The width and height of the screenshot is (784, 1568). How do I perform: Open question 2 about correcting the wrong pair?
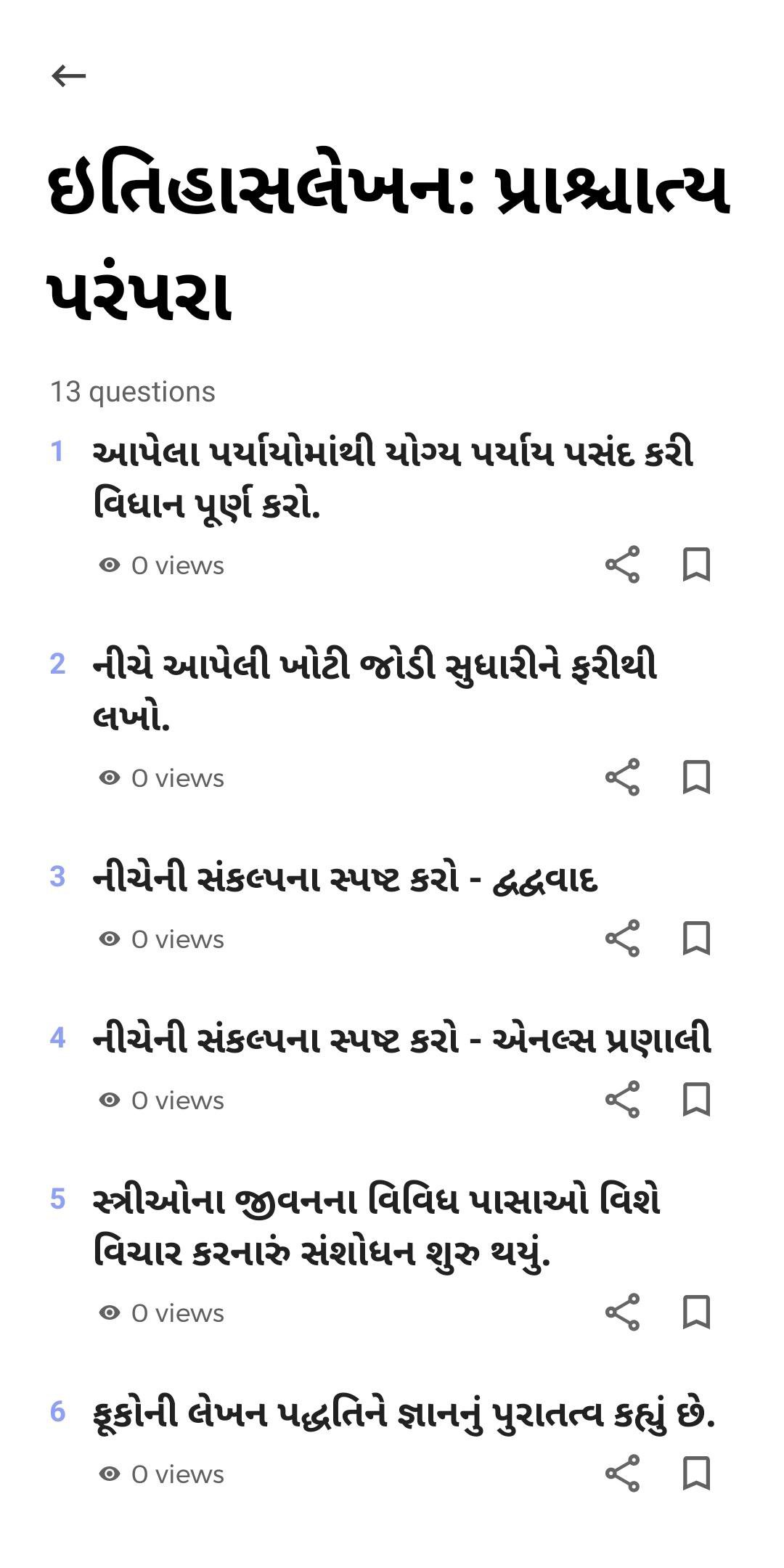(375, 691)
